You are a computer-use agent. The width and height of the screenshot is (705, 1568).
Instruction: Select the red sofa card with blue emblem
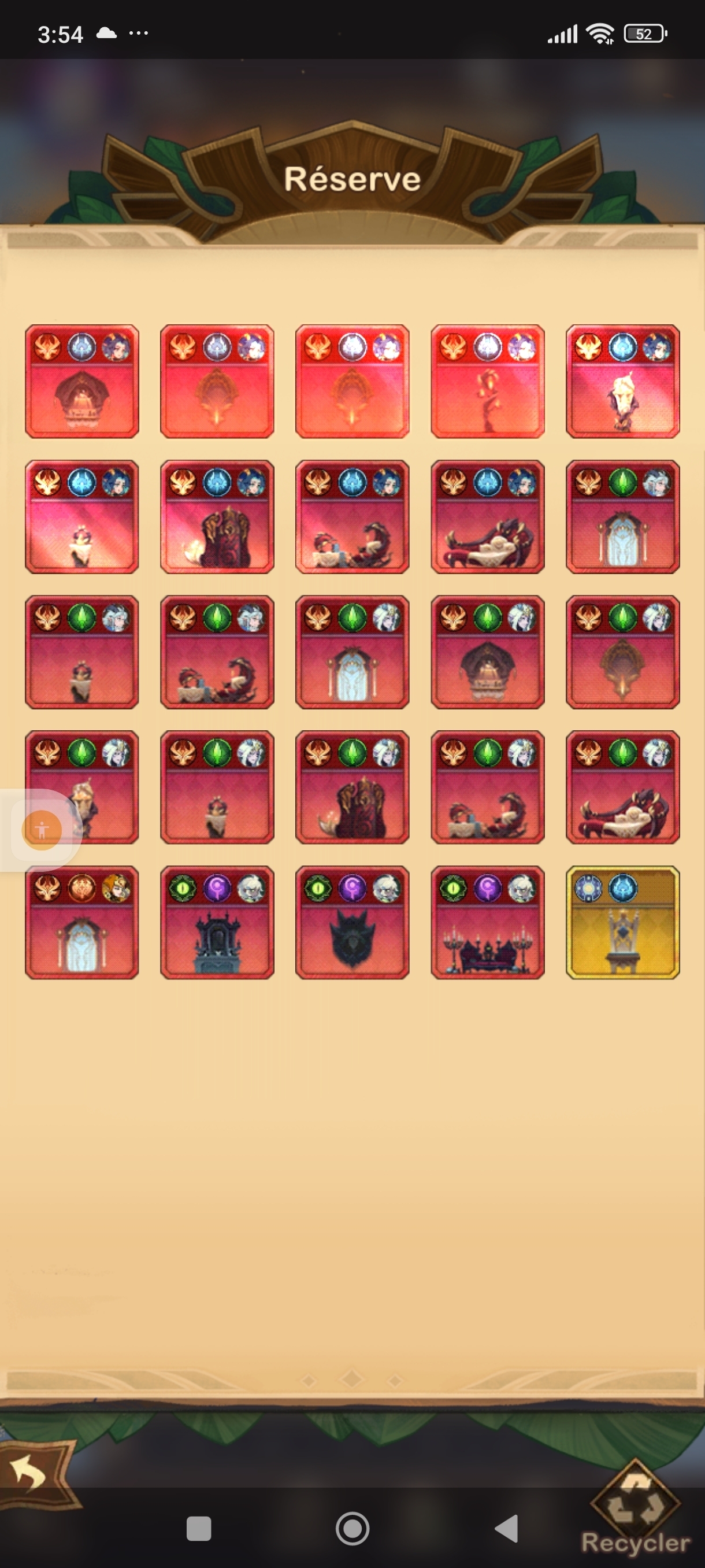point(487,517)
